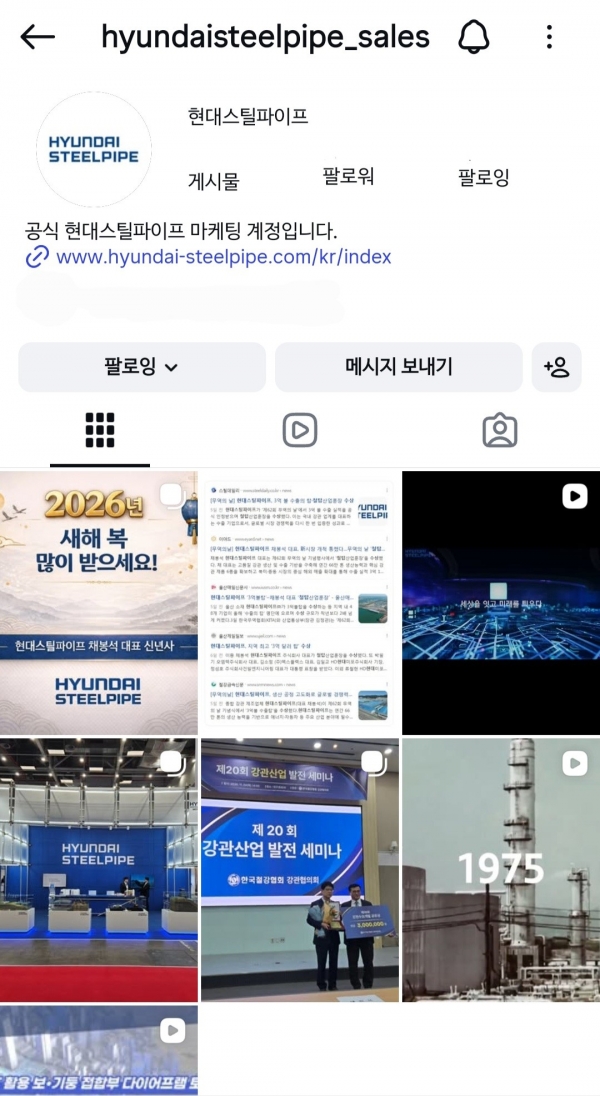This screenshot has width=600, height=1096.
Task: Open the notifications bell for this account
Action: point(474,38)
